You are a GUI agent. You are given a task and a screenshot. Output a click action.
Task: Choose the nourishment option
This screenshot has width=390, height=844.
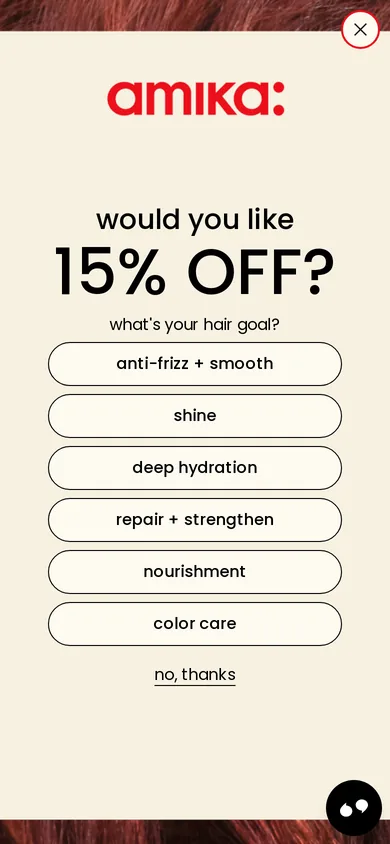(x=195, y=572)
